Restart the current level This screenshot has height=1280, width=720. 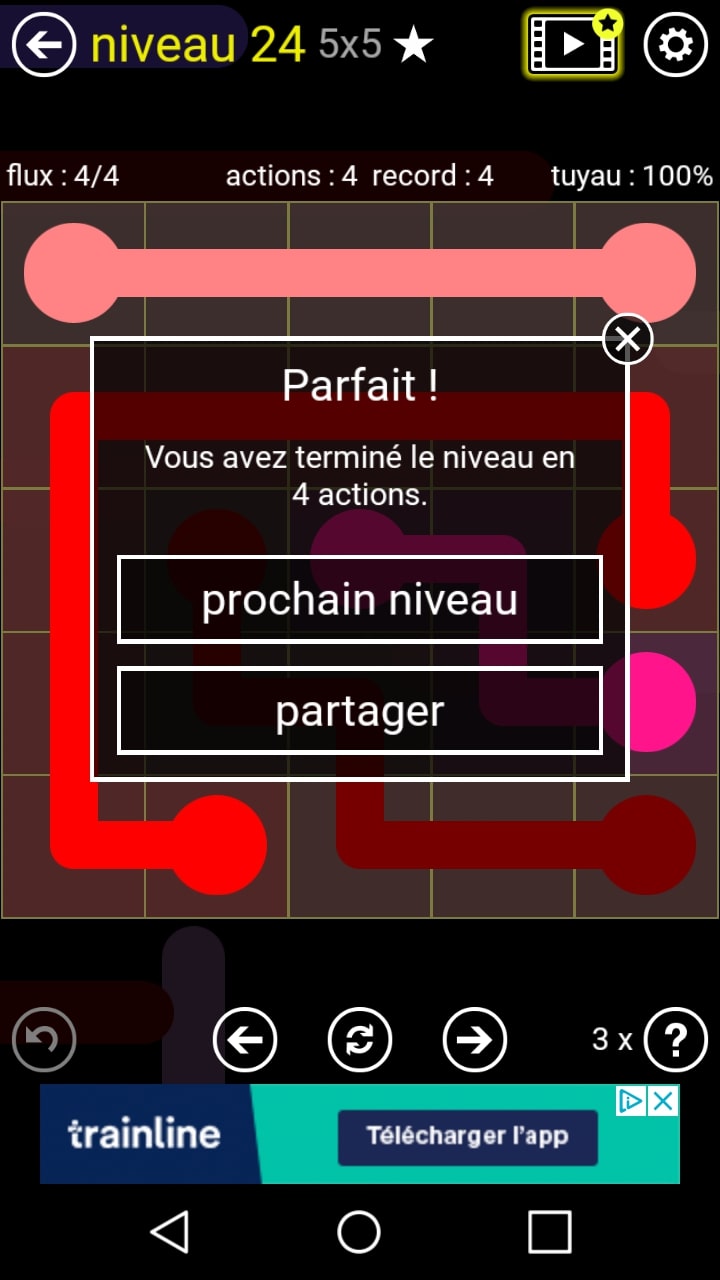(360, 1040)
